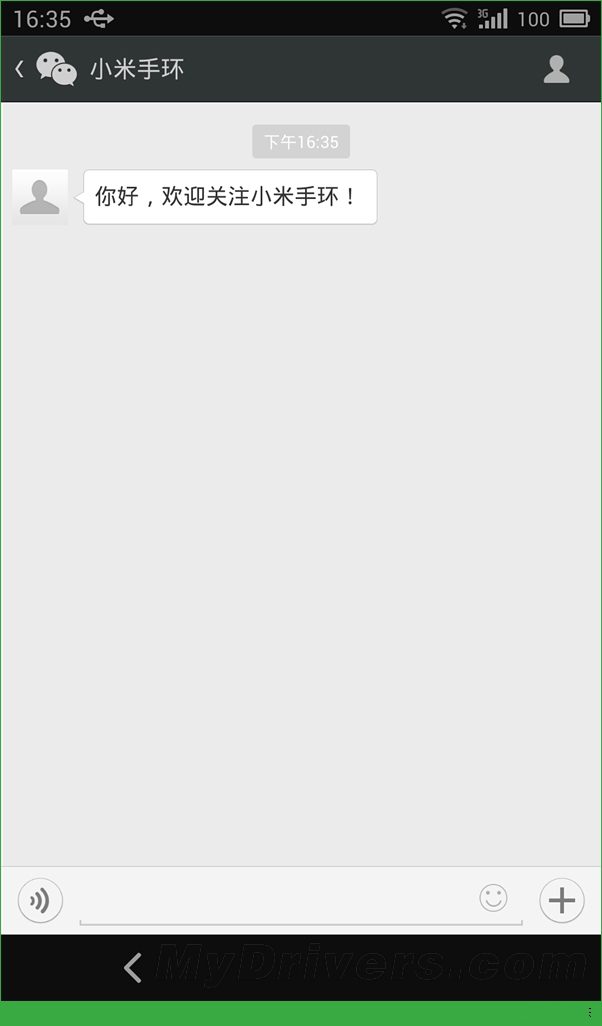Tap the sender avatar of welcome message

(x=40, y=197)
